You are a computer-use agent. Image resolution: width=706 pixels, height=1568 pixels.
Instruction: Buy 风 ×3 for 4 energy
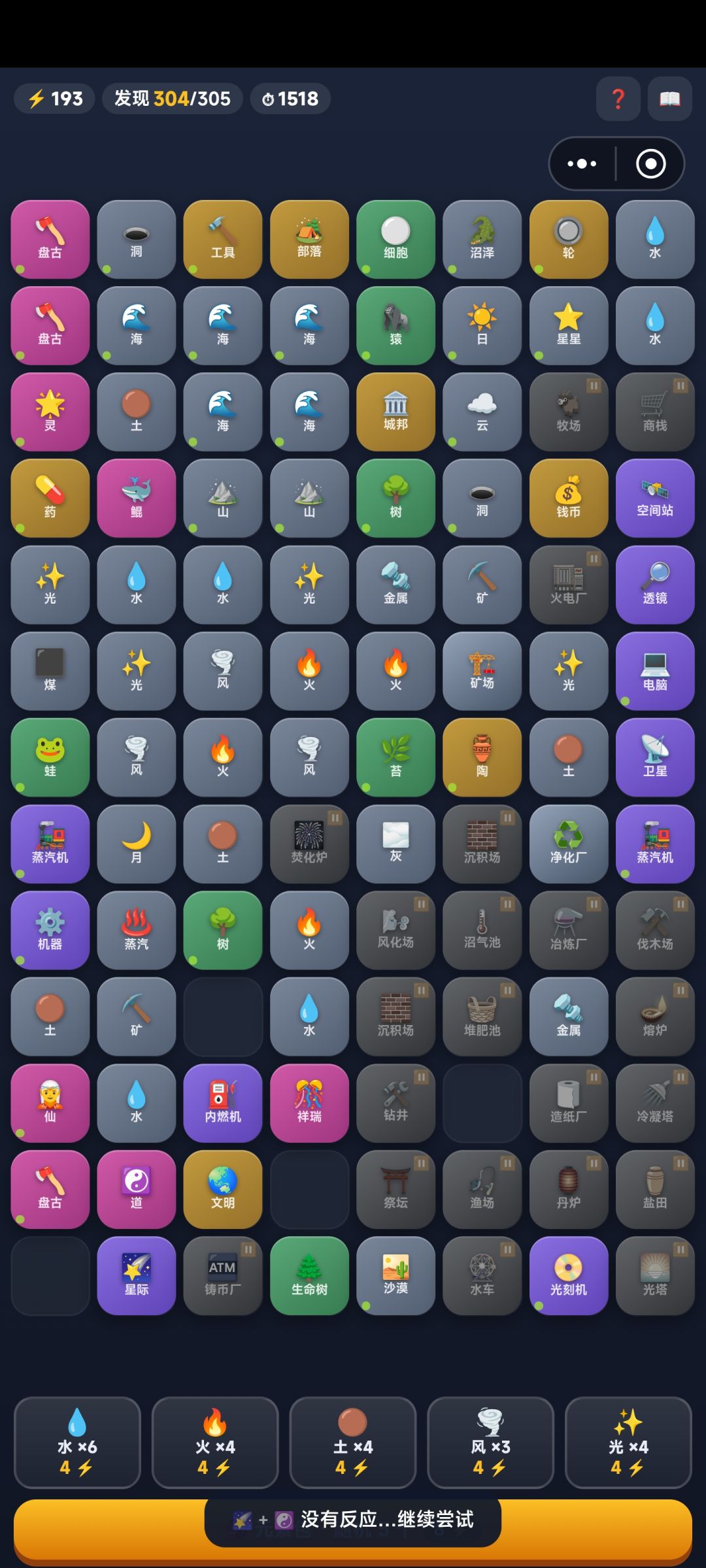(x=491, y=1442)
